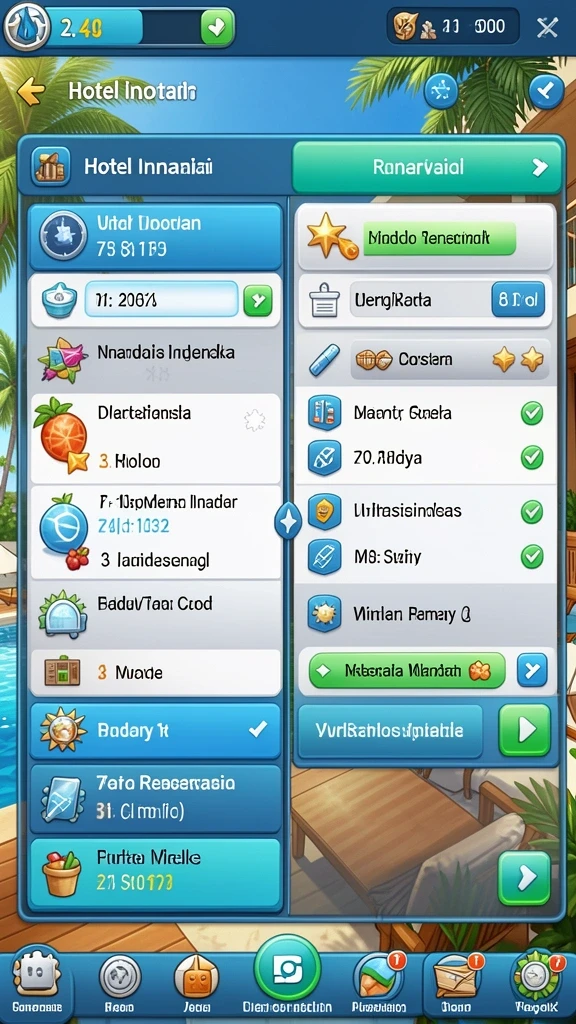Open the Purlae Mirelle basket row

[155, 872]
